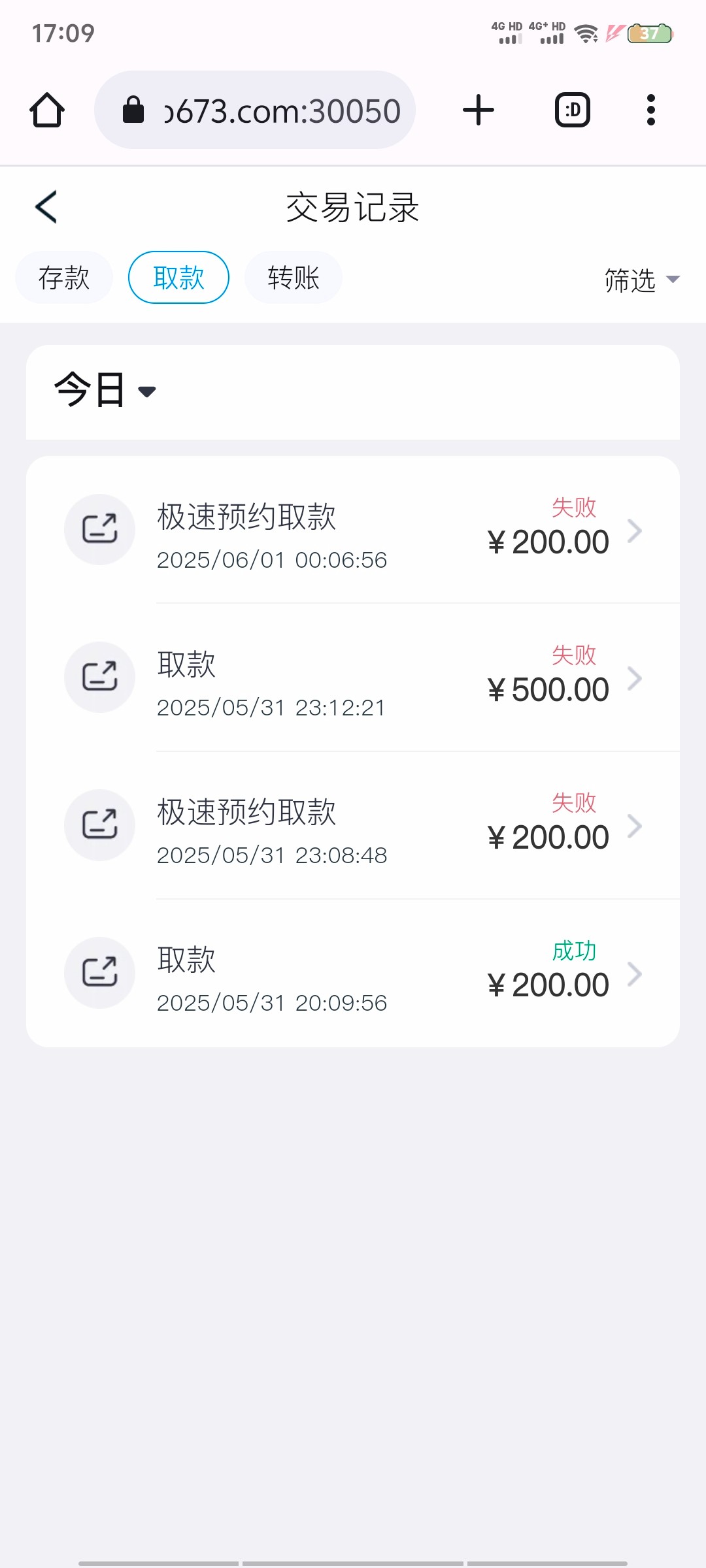Switch to the 存款 tab
The height and width of the screenshot is (1568, 706).
click(64, 278)
